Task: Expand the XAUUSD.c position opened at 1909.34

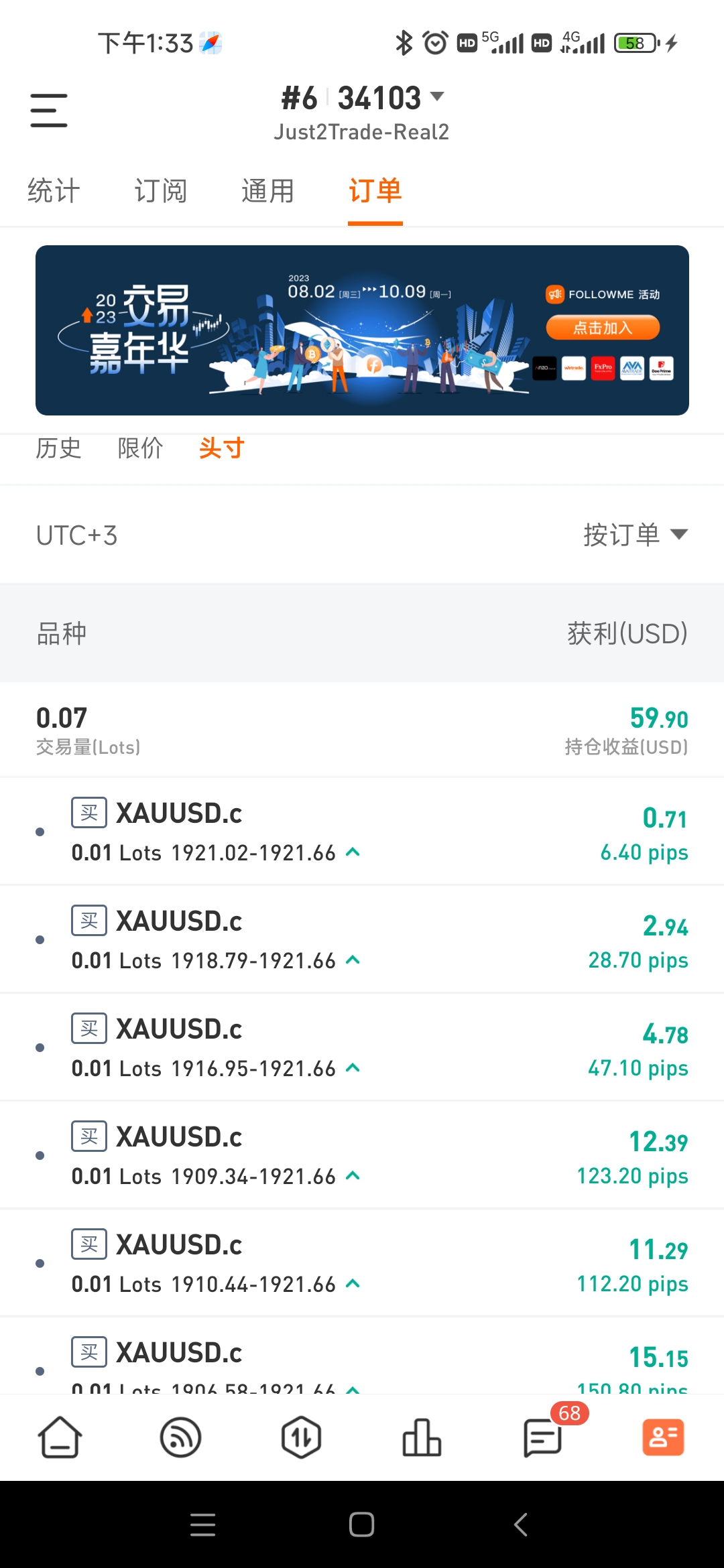Action: 353,1175
